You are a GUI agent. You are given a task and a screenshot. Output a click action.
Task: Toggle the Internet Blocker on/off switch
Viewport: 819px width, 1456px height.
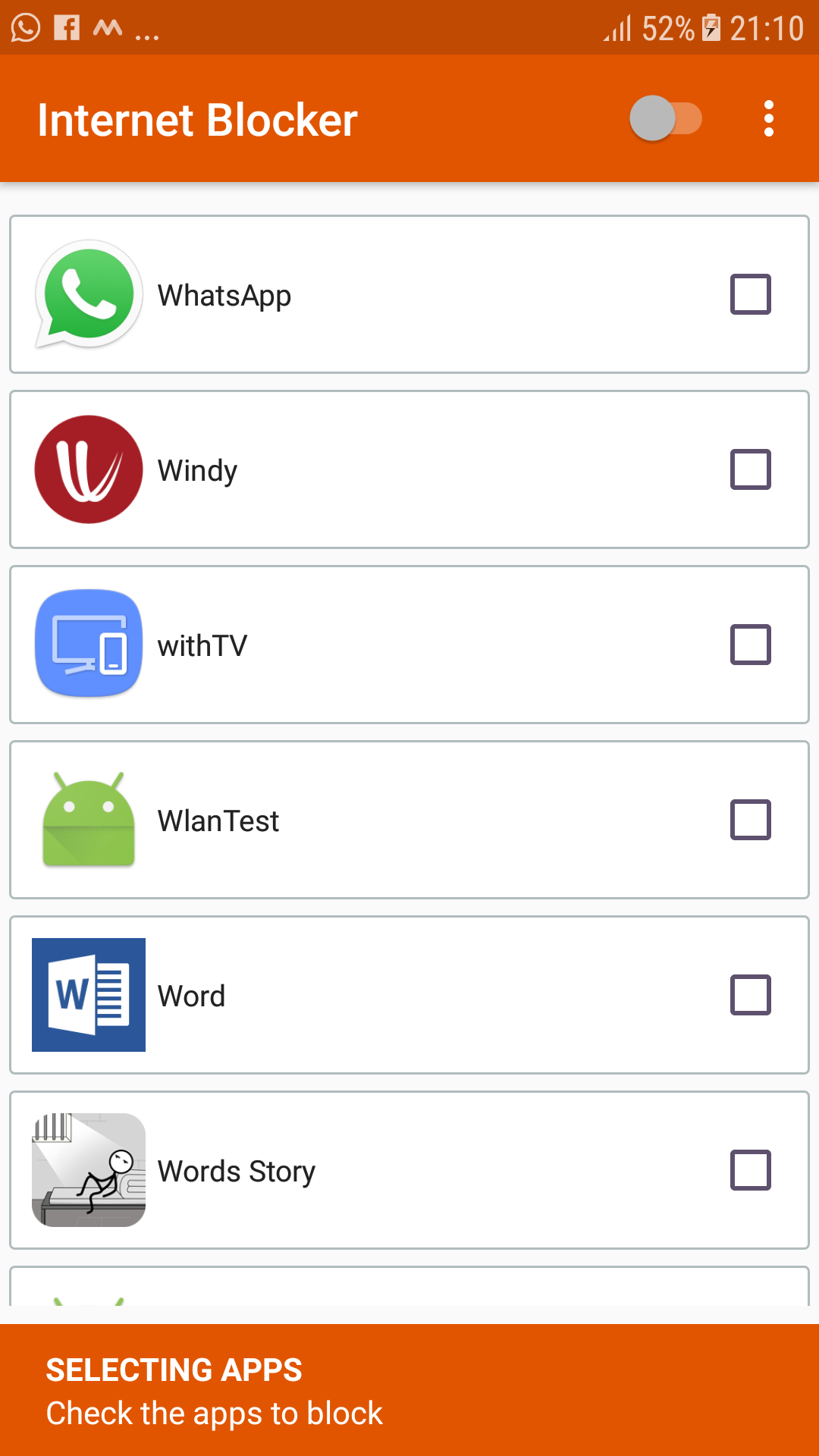667,118
